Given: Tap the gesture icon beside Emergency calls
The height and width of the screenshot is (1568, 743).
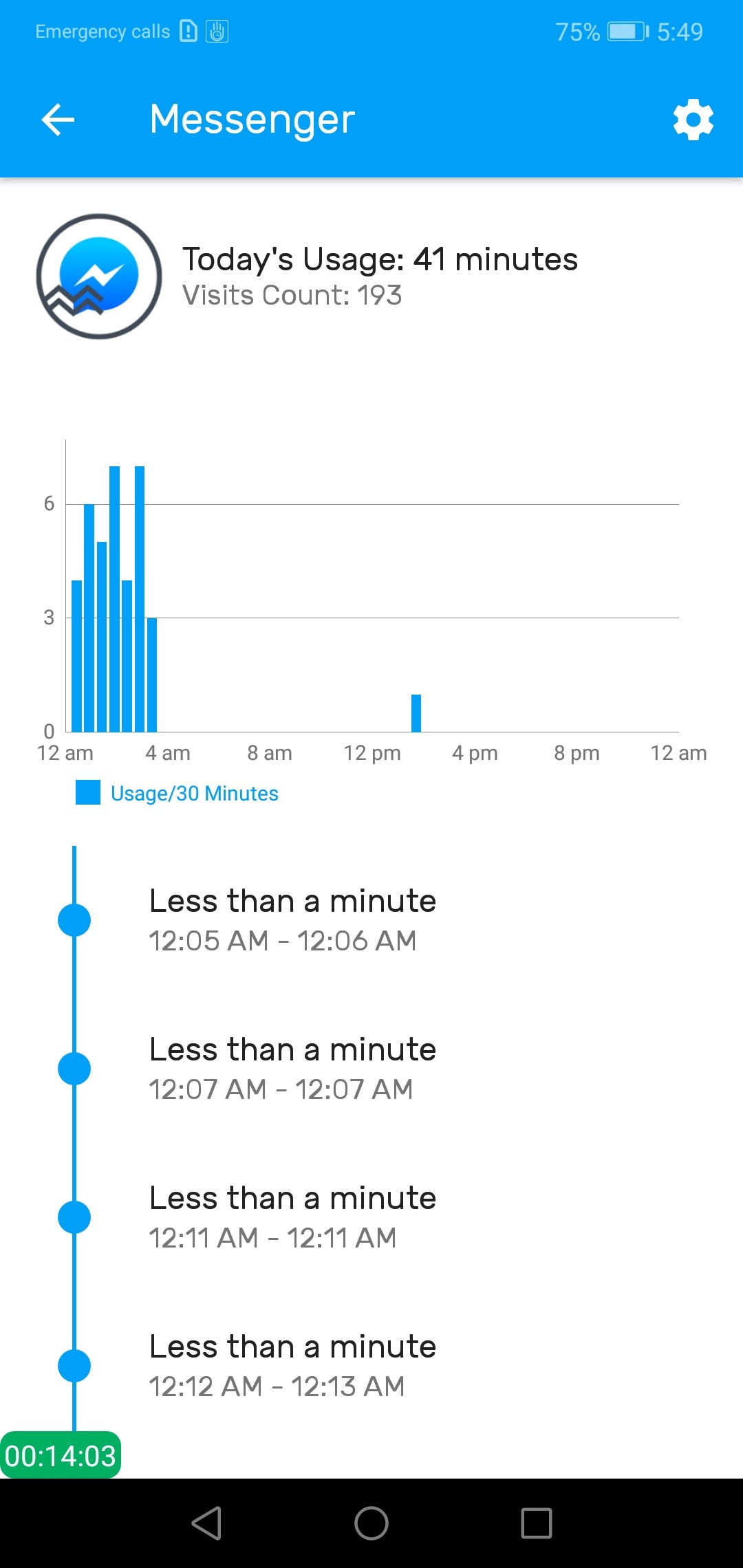Looking at the screenshot, I should pyautogui.click(x=219, y=30).
